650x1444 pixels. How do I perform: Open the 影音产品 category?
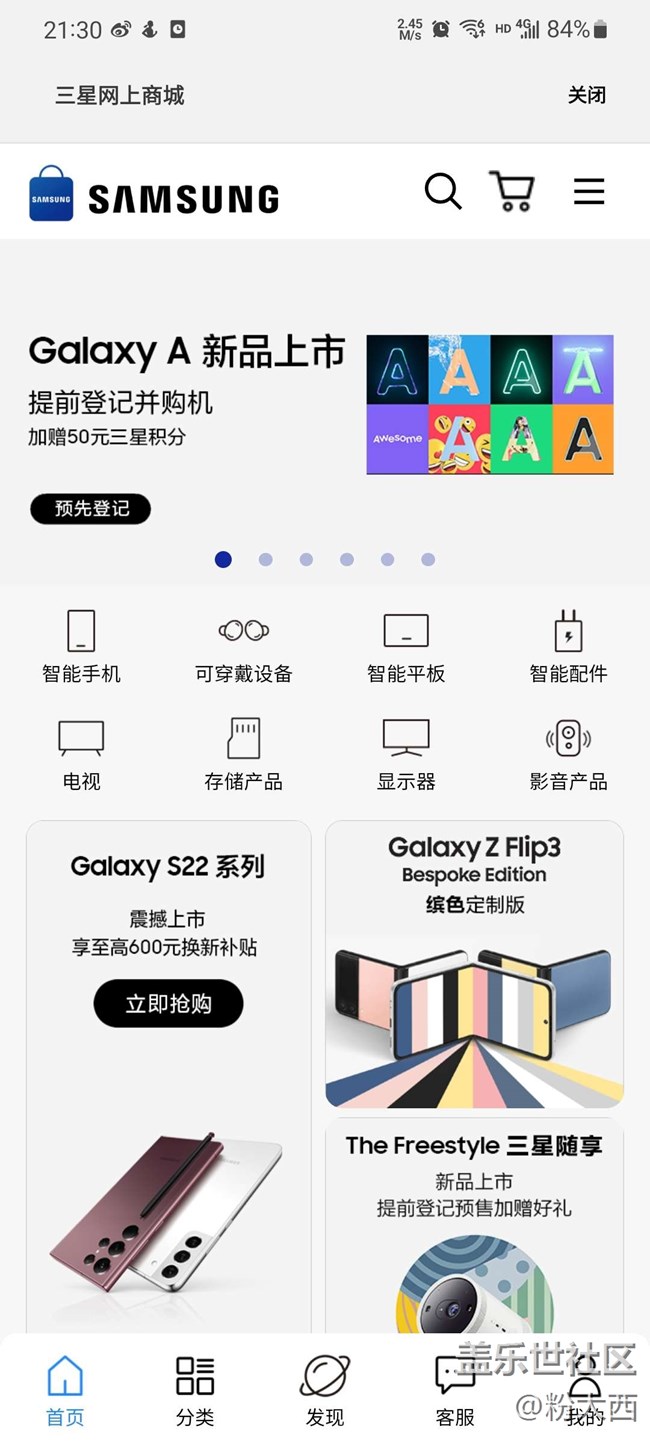[x=568, y=754]
